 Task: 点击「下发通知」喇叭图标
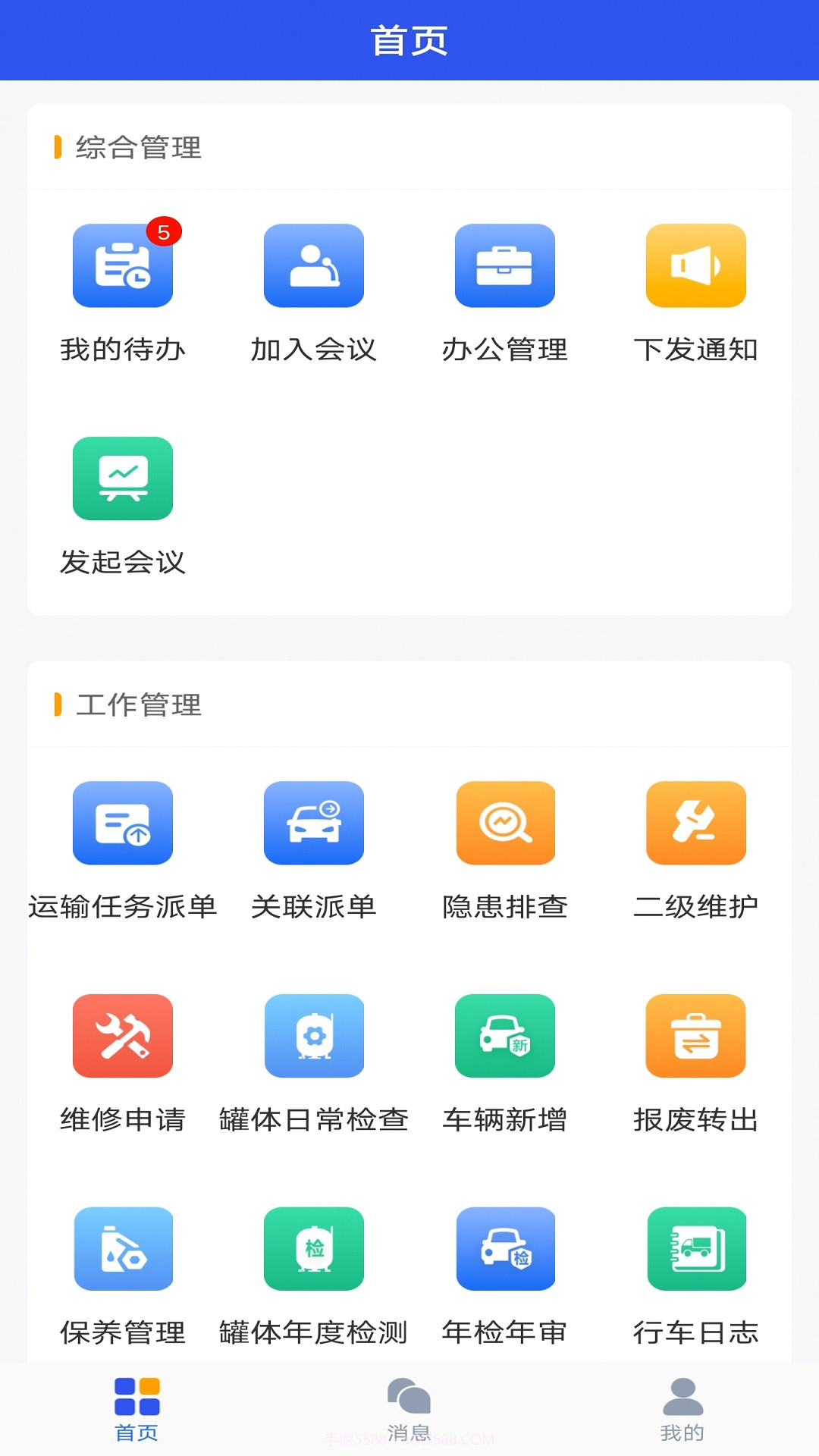pyautogui.click(x=696, y=265)
